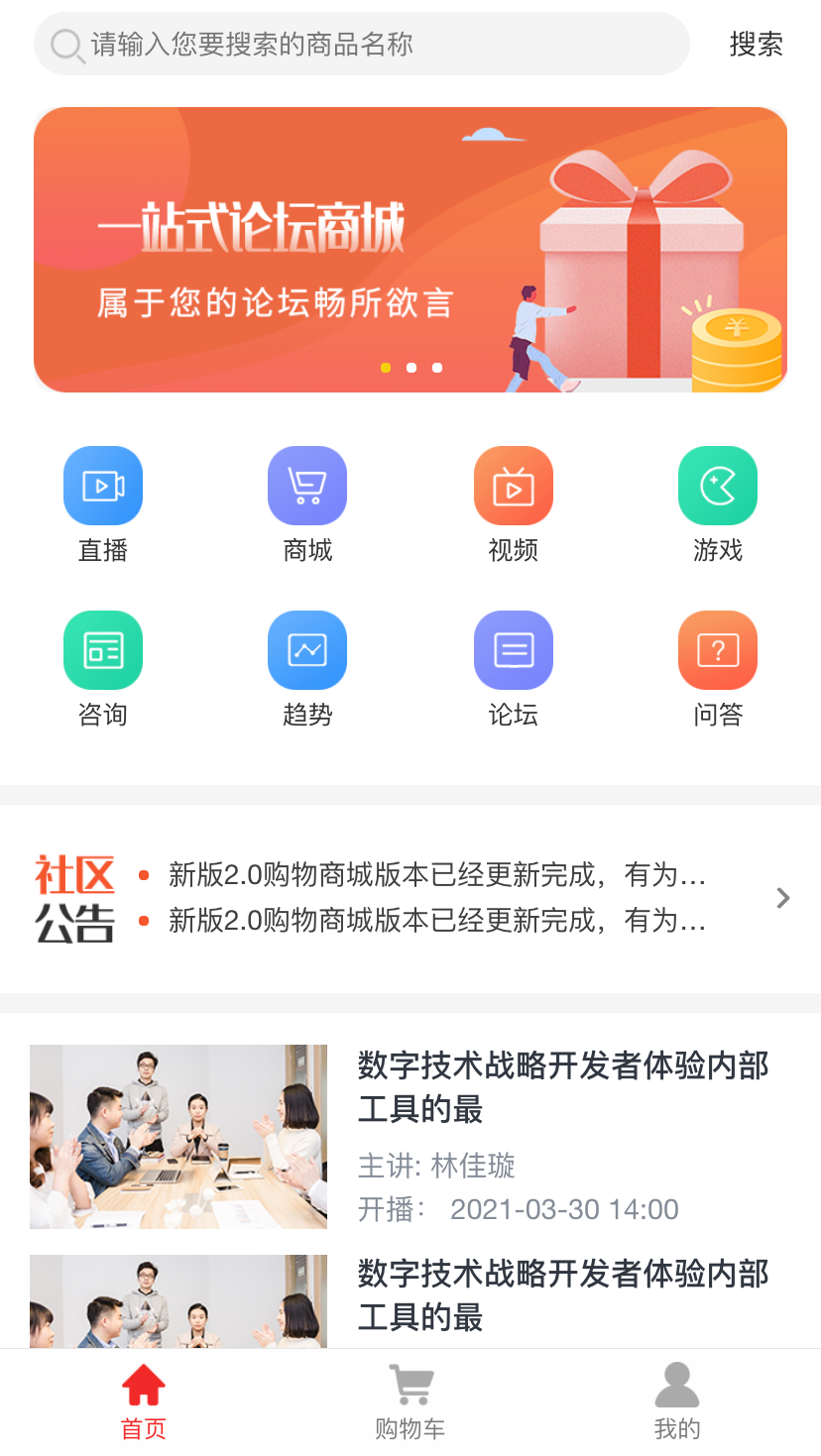Viewport: 821px width, 1456px height.
Task: Switch to the 我的 profile tab
Action: (677, 1400)
